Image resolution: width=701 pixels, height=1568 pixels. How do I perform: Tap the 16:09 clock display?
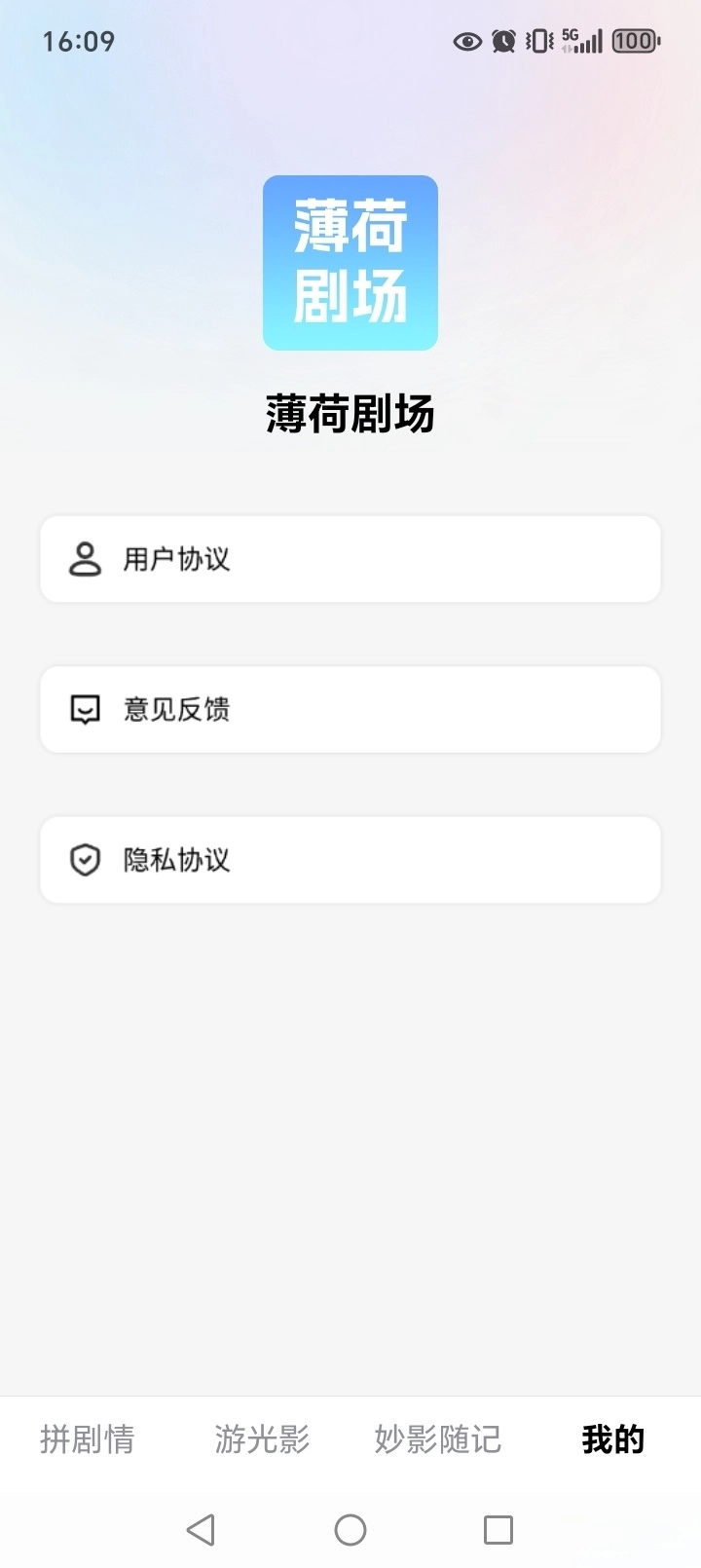click(x=78, y=41)
